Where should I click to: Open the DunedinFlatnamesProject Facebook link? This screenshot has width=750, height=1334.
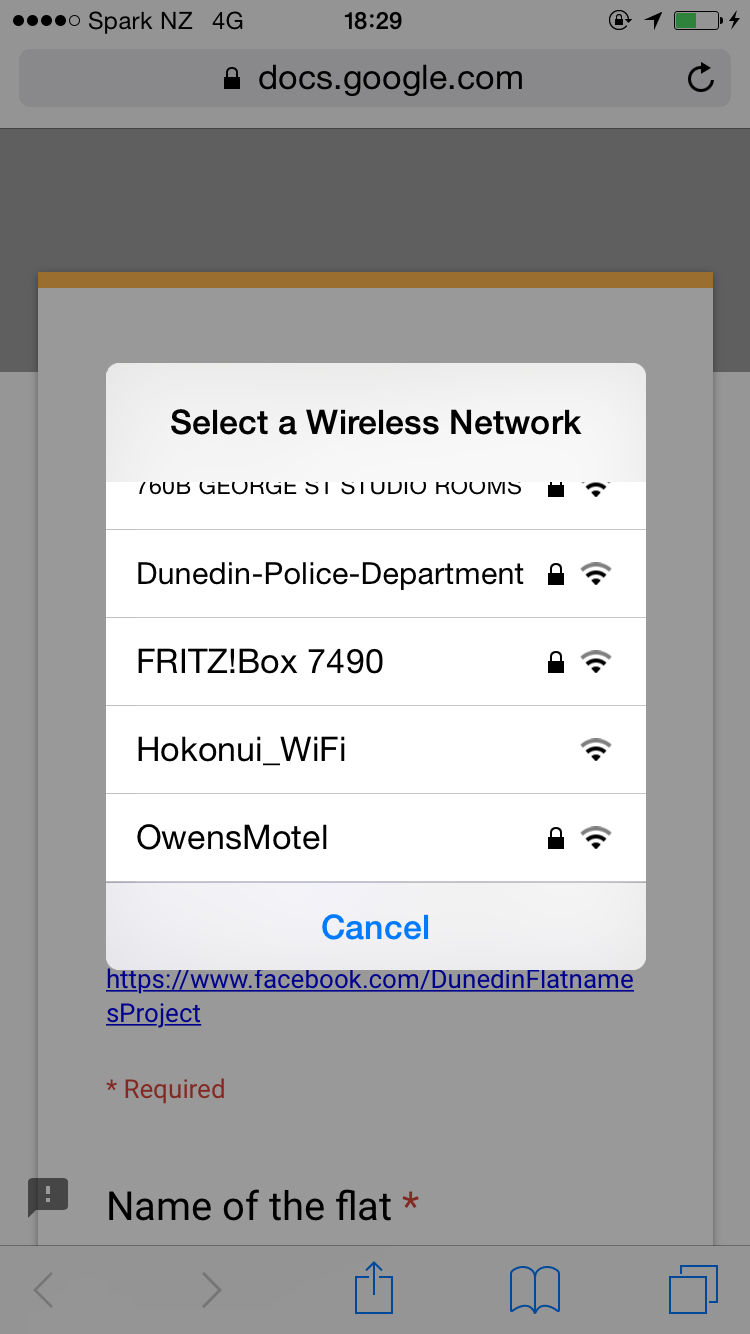[369, 995]
